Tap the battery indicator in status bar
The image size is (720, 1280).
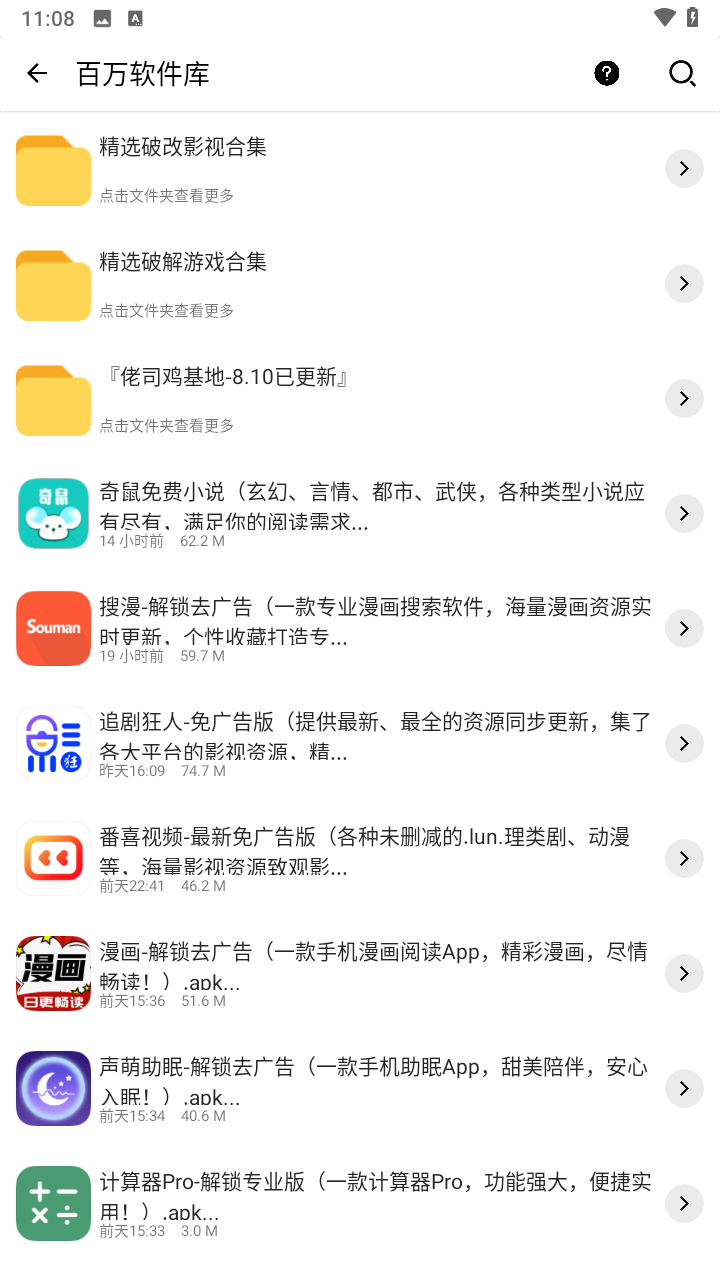(692, 16)
